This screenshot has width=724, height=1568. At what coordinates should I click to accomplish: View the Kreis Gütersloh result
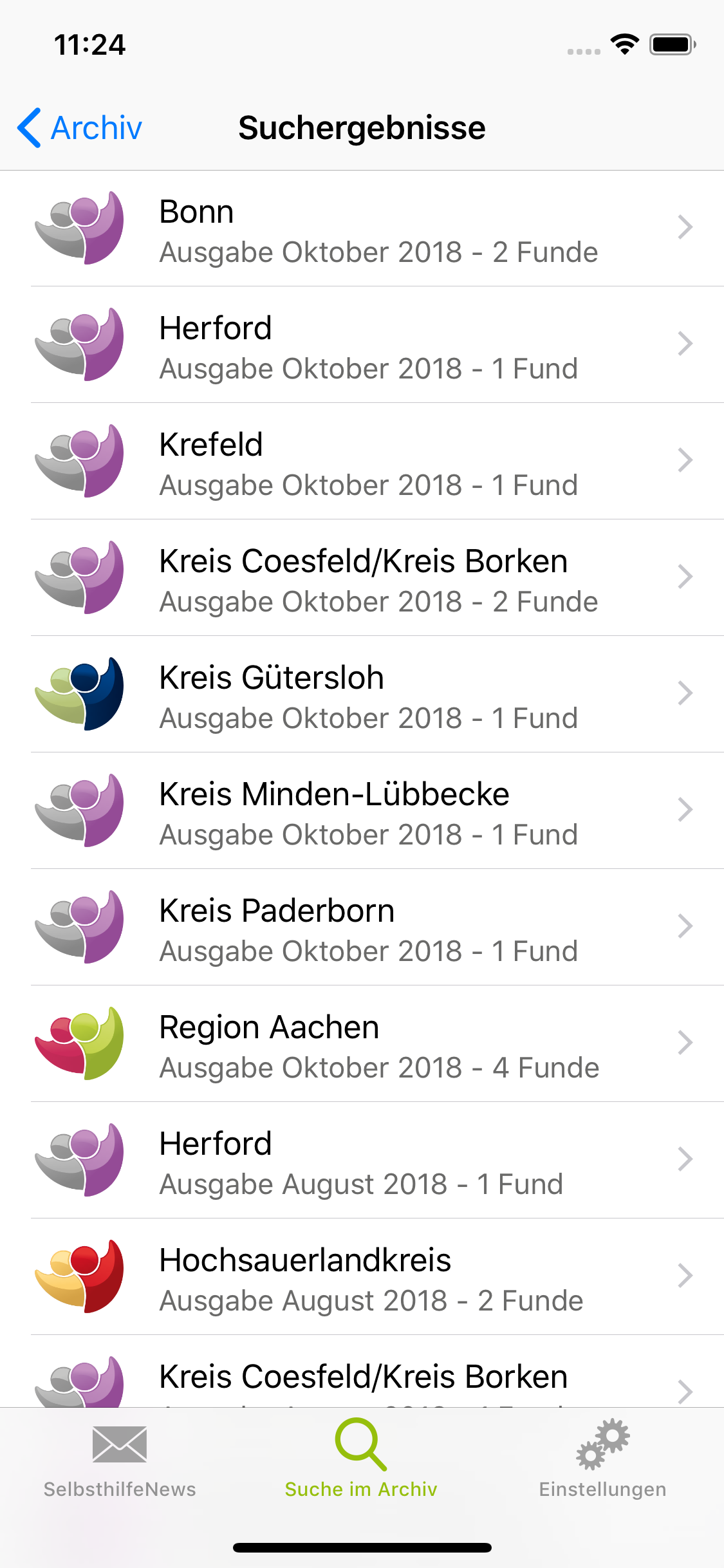click(362, 695)
